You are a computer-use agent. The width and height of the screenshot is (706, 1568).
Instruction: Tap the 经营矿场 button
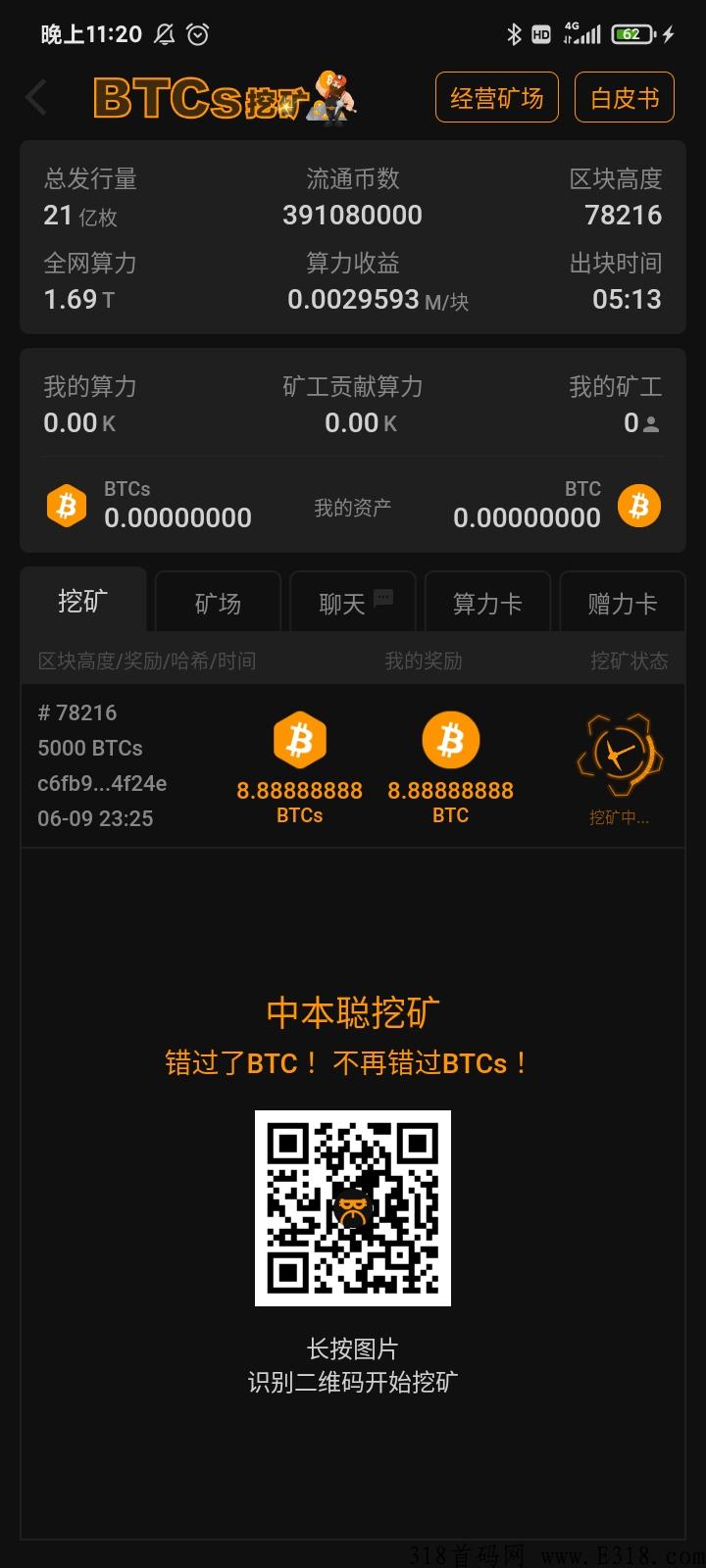tap(496, 97)
